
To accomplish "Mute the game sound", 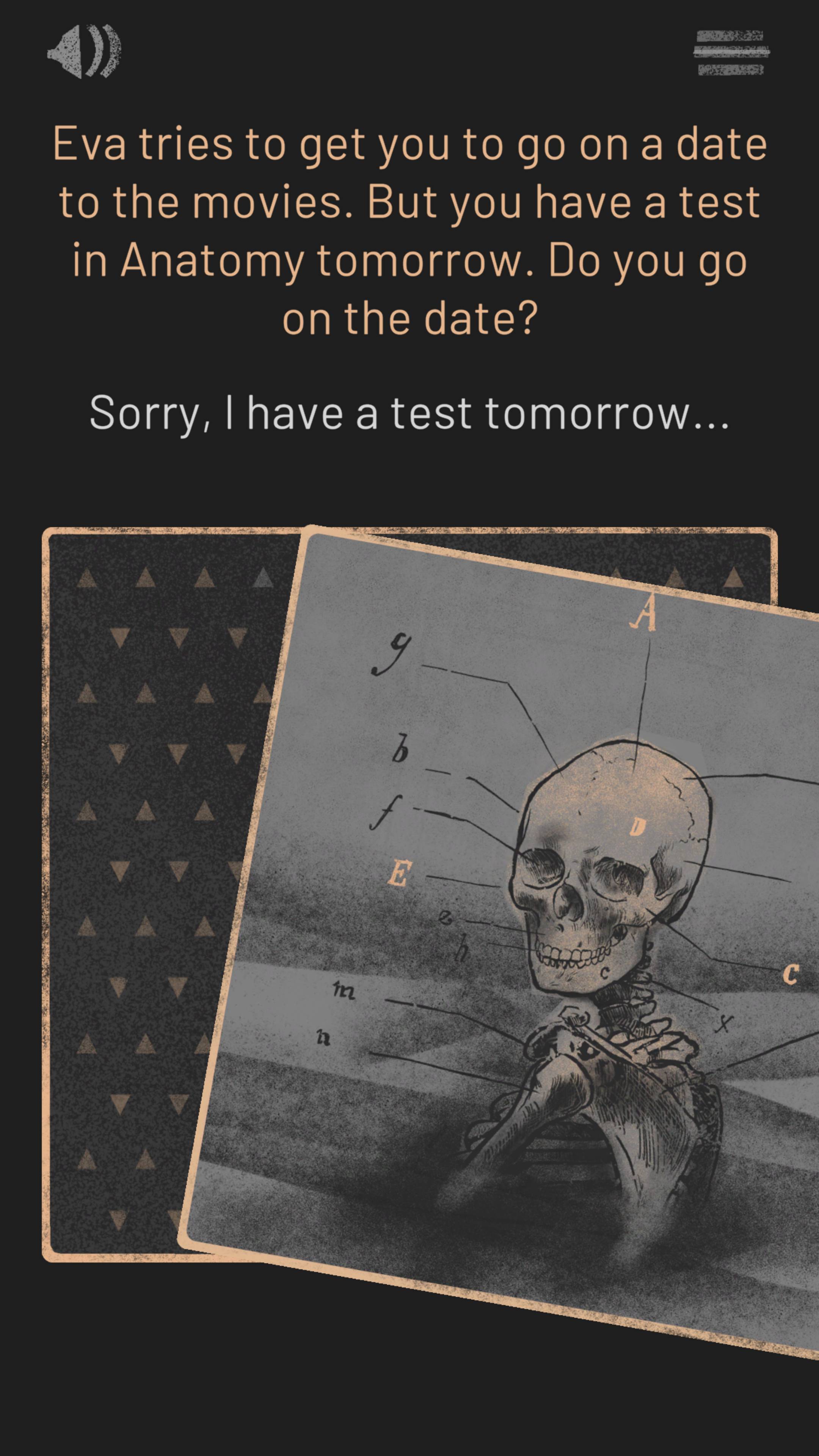I will pyautogui.click(x=84, y=52).
